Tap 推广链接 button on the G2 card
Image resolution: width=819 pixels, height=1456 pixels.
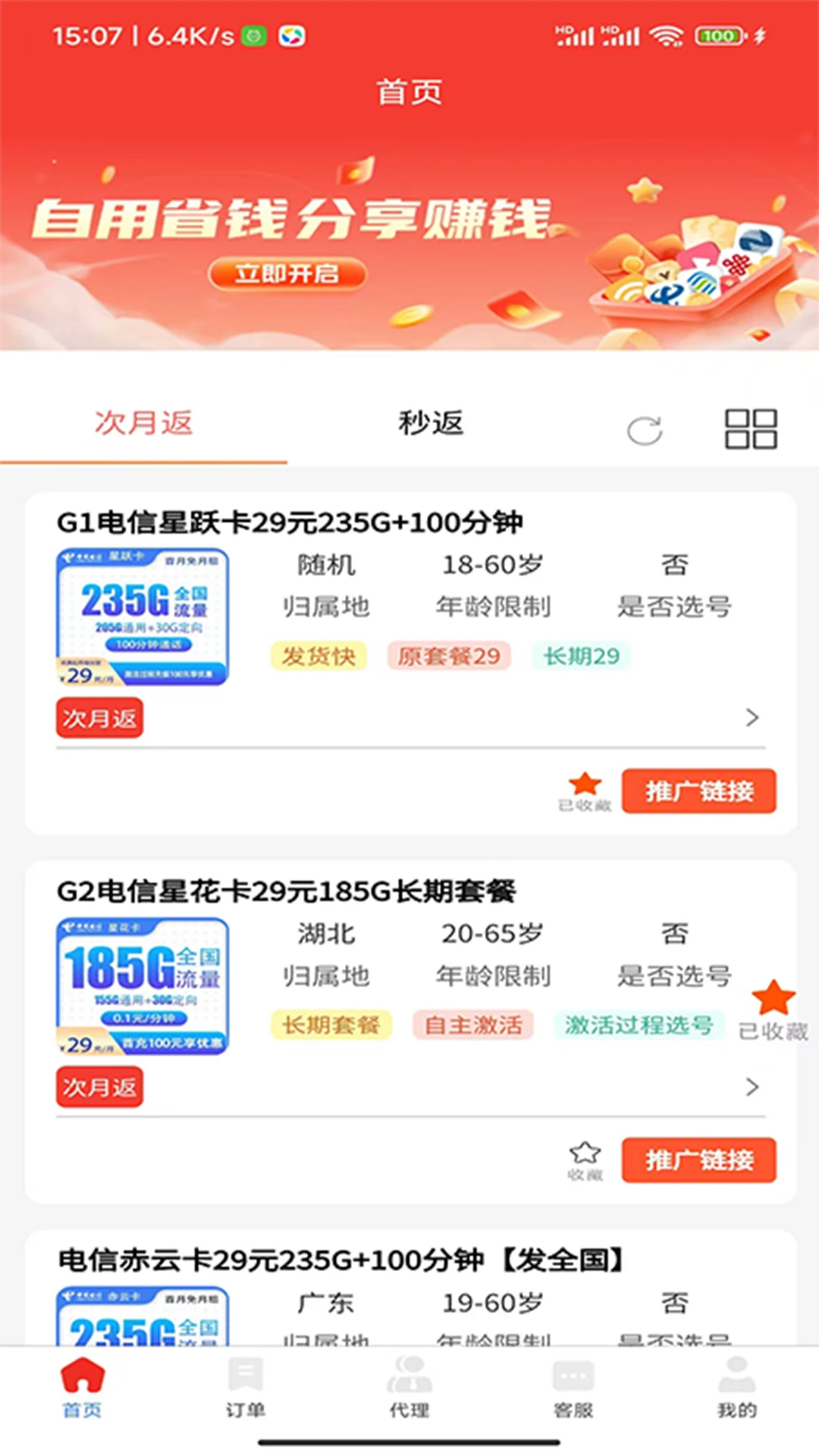[x=698, y=1159]
